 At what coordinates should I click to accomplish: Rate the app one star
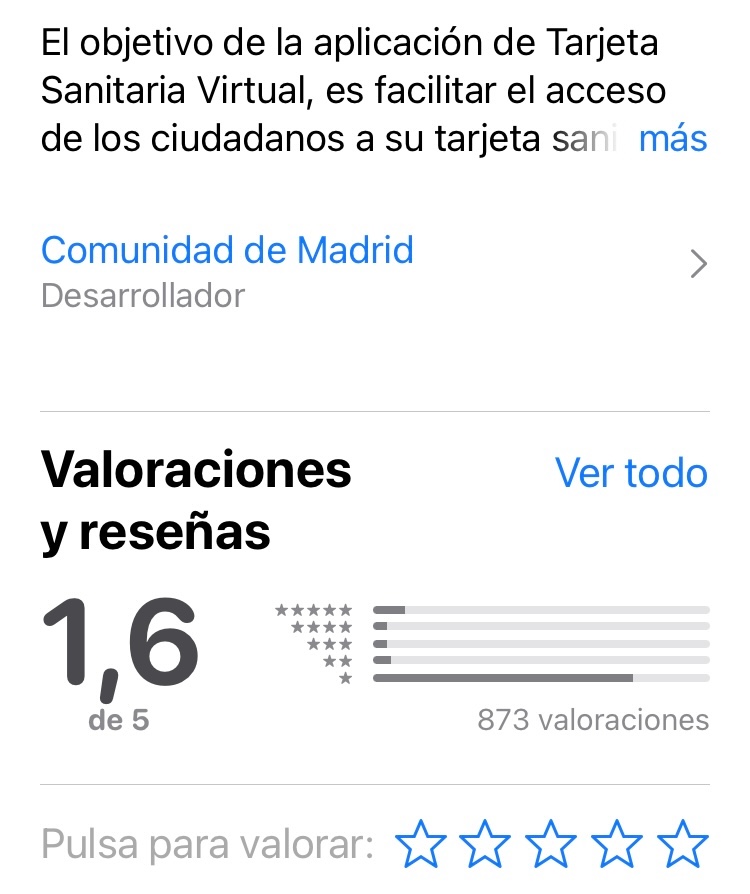pos(422,845)
